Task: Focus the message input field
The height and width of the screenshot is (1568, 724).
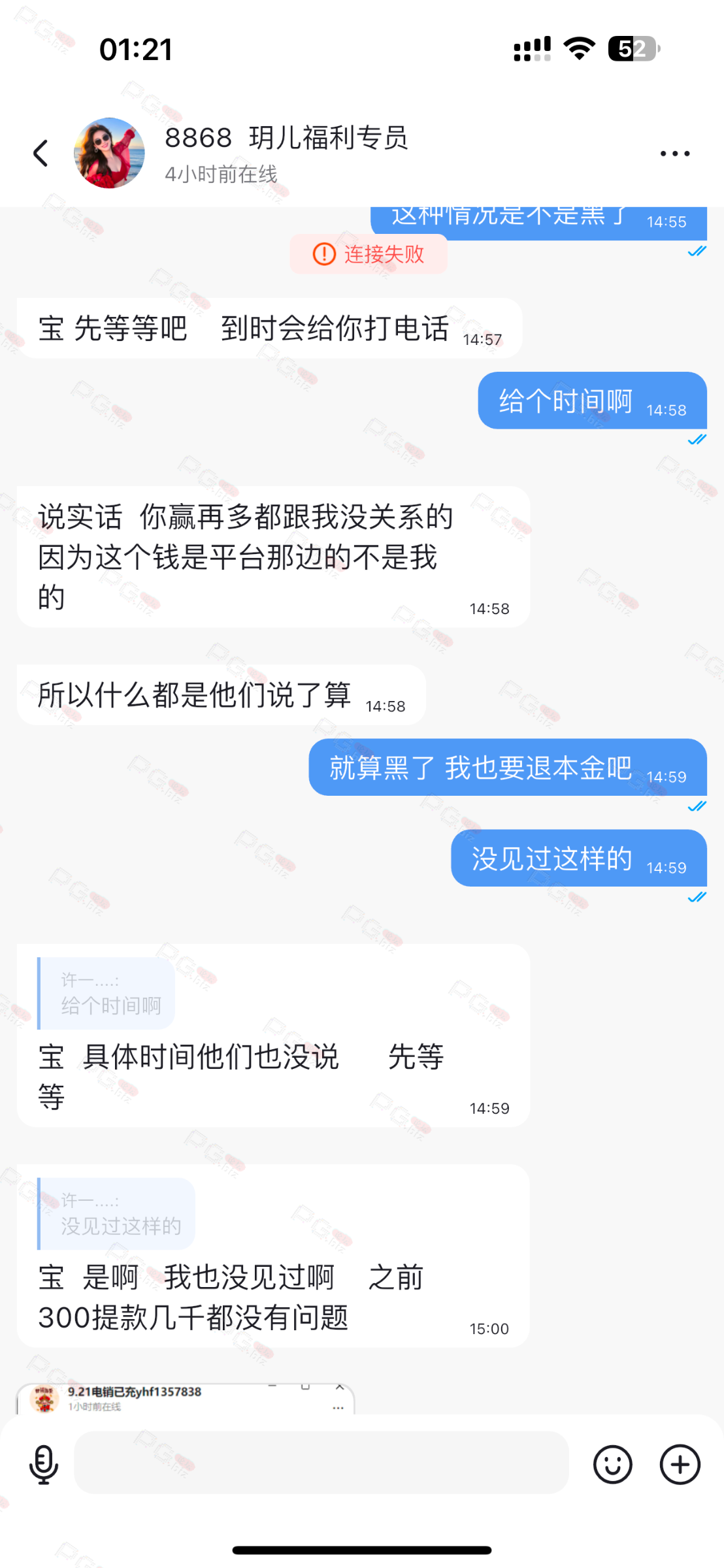Action: coord(321,1463)
